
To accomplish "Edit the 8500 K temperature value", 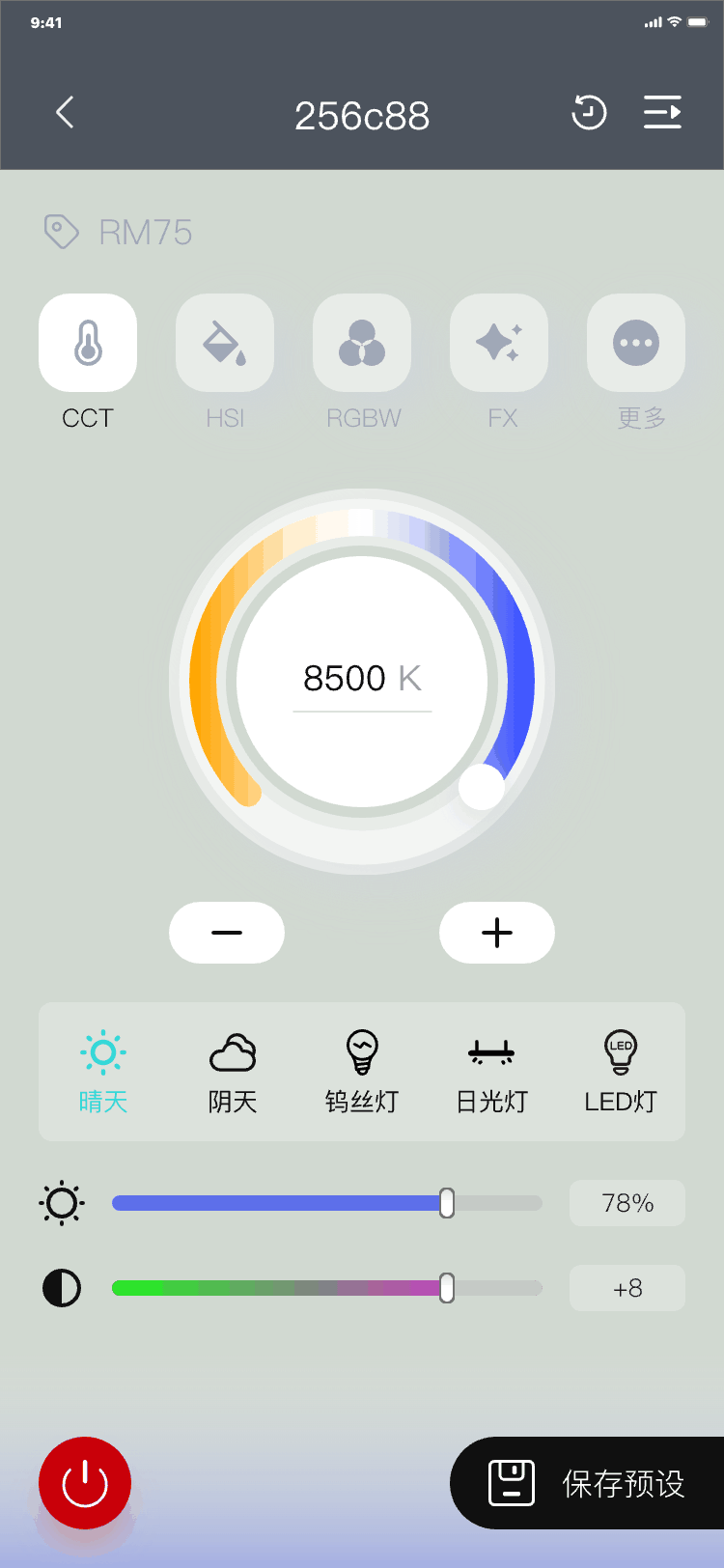I will pyautogui.click(x=362, y=679).
